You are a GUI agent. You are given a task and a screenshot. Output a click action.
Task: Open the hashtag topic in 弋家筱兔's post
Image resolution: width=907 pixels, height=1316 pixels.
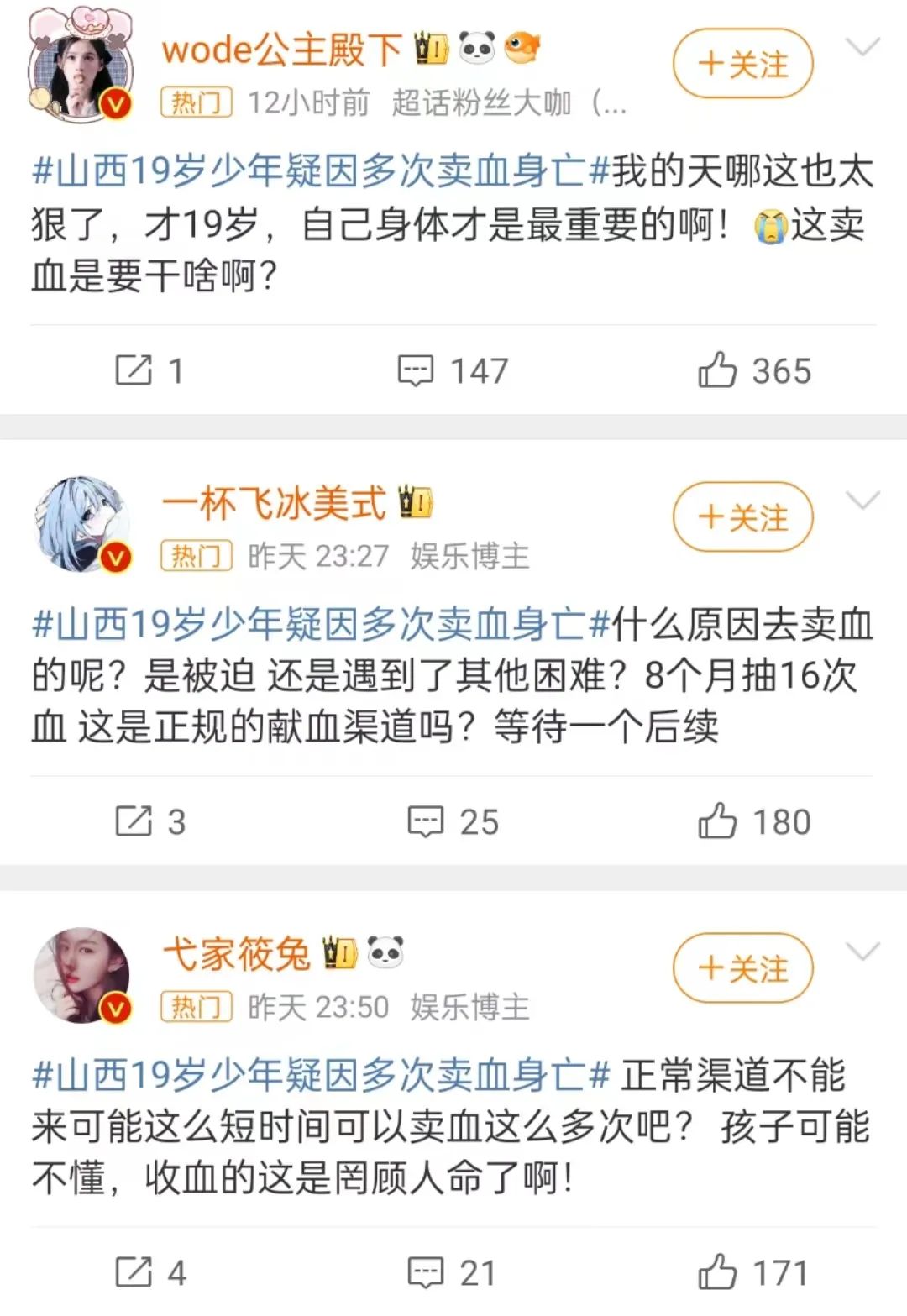[x=319, y=1076]
